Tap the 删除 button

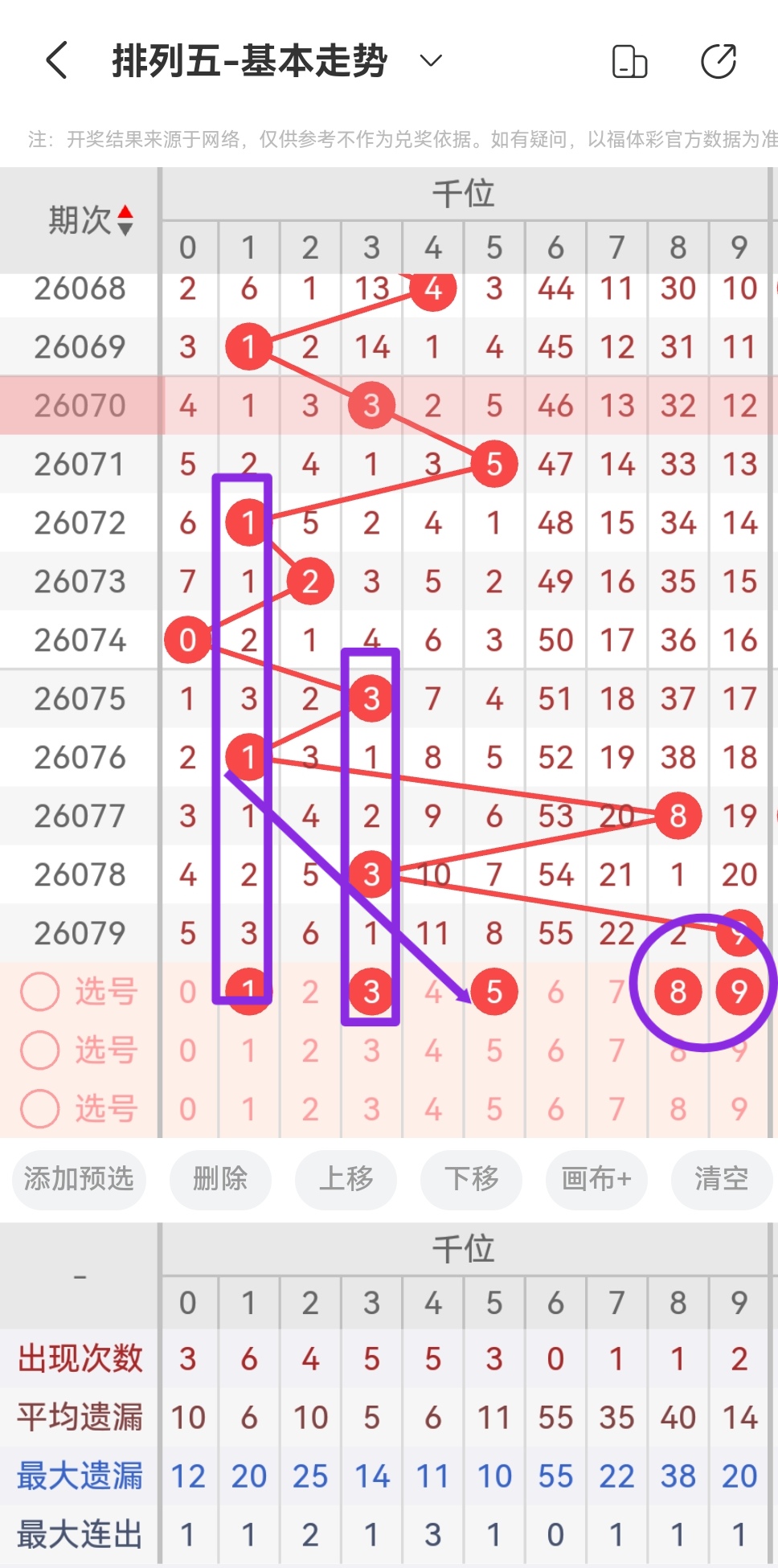220,1179
